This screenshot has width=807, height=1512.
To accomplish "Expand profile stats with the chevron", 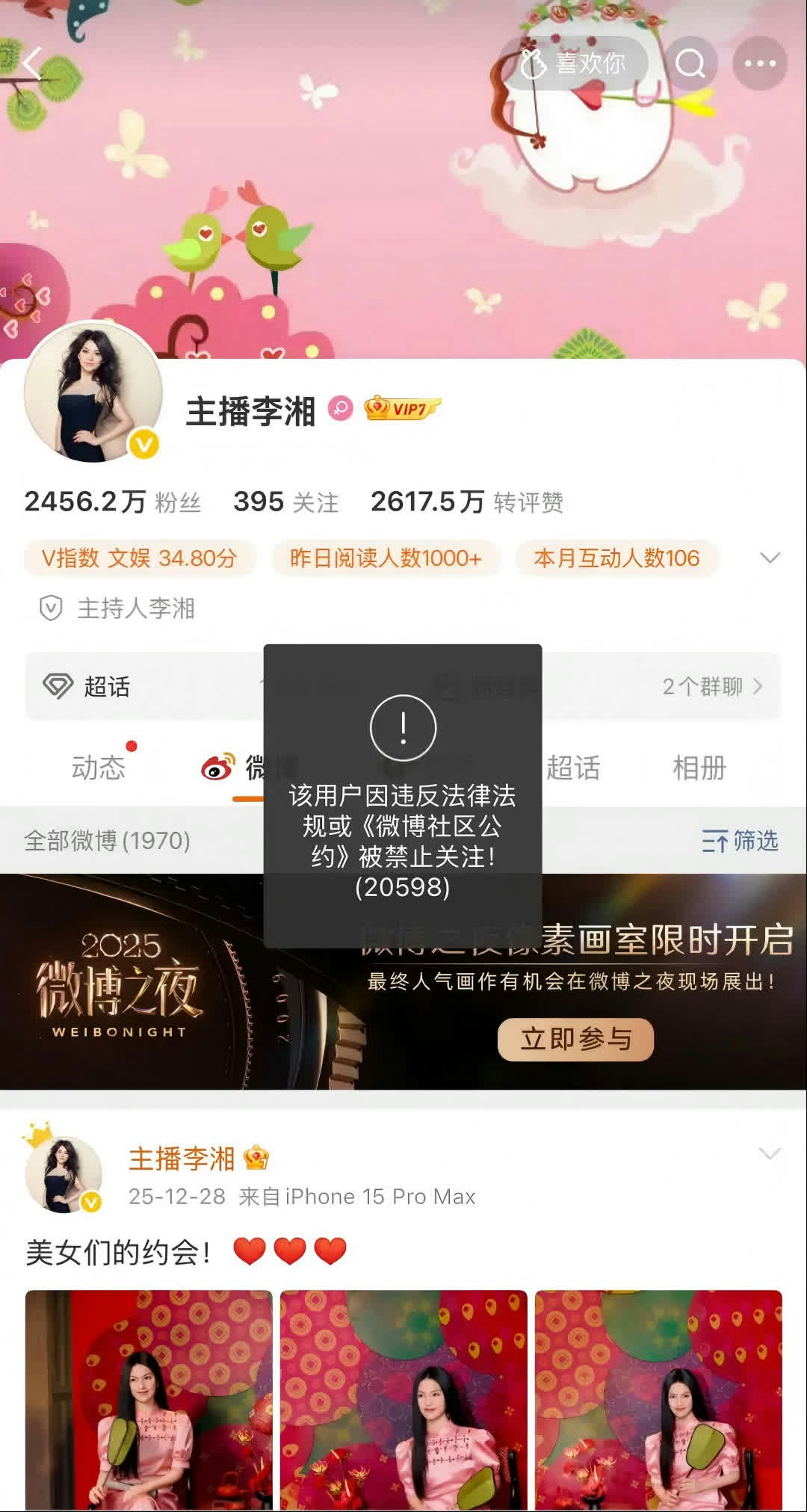I will tap(770, 558).
